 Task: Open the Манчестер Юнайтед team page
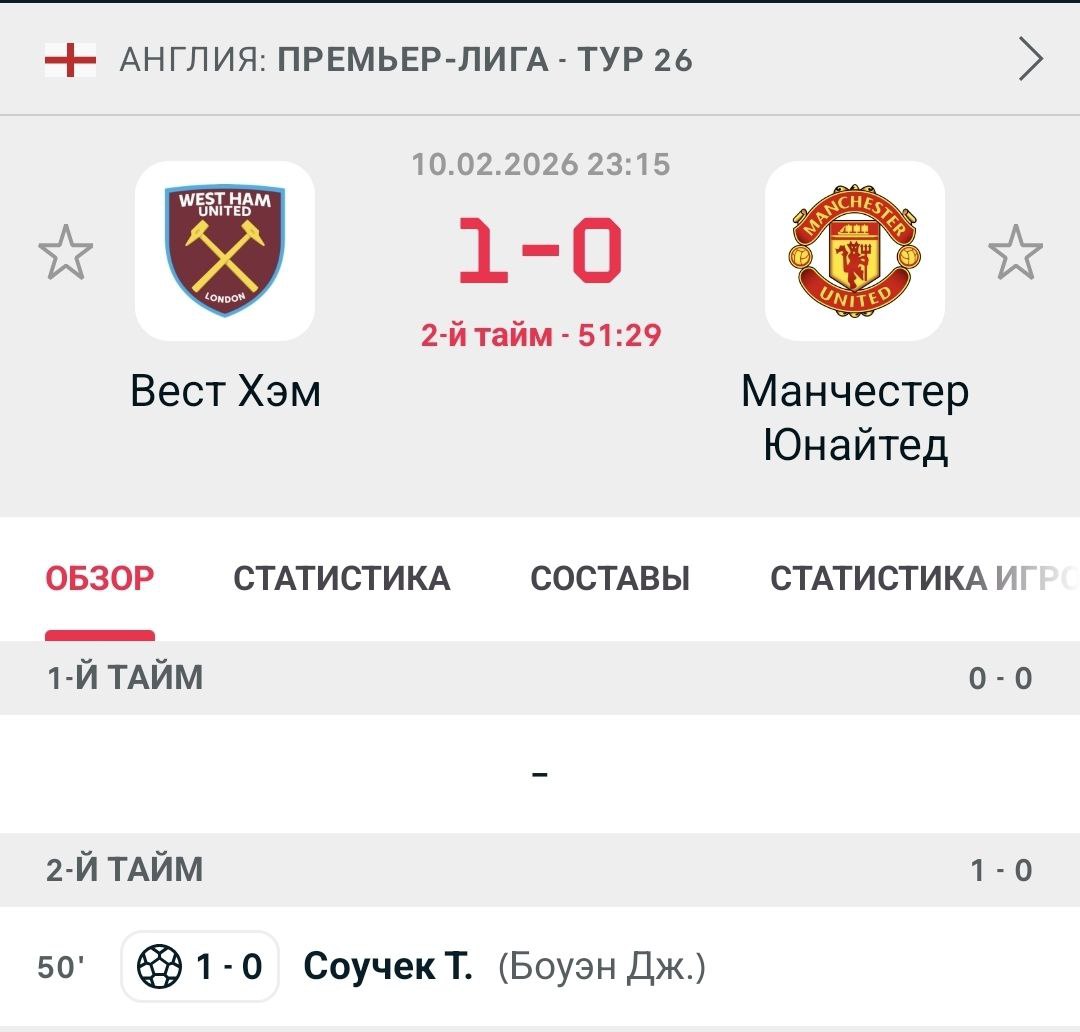pyautogui.click(x=855, y=252)
